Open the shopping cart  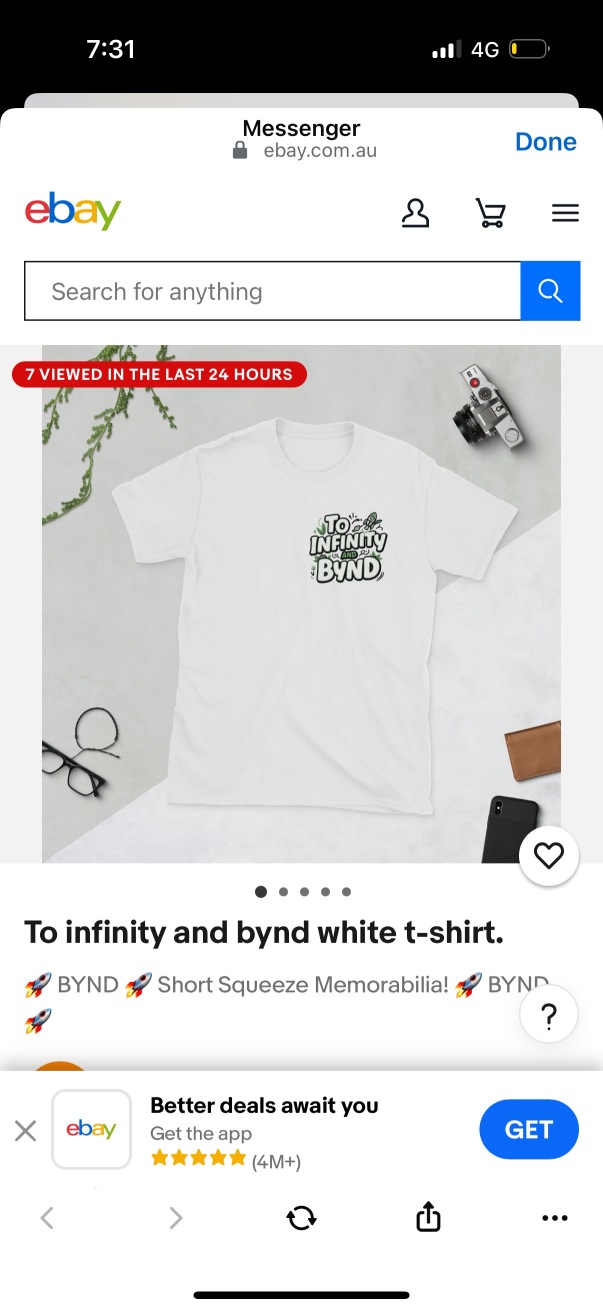pyautogui.click(x=490, y=213)
